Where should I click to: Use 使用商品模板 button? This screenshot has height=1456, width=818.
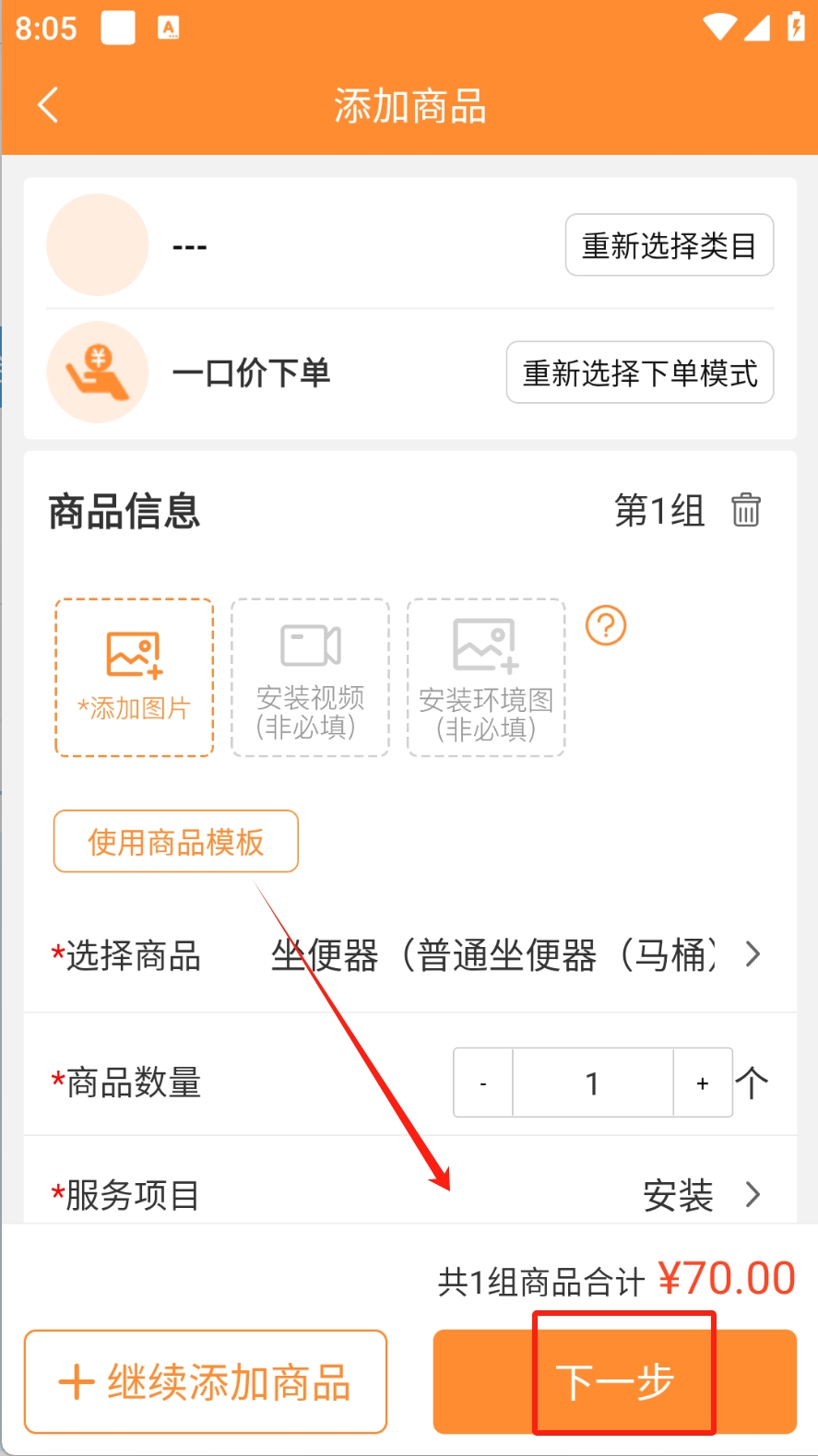click(176, 841)
